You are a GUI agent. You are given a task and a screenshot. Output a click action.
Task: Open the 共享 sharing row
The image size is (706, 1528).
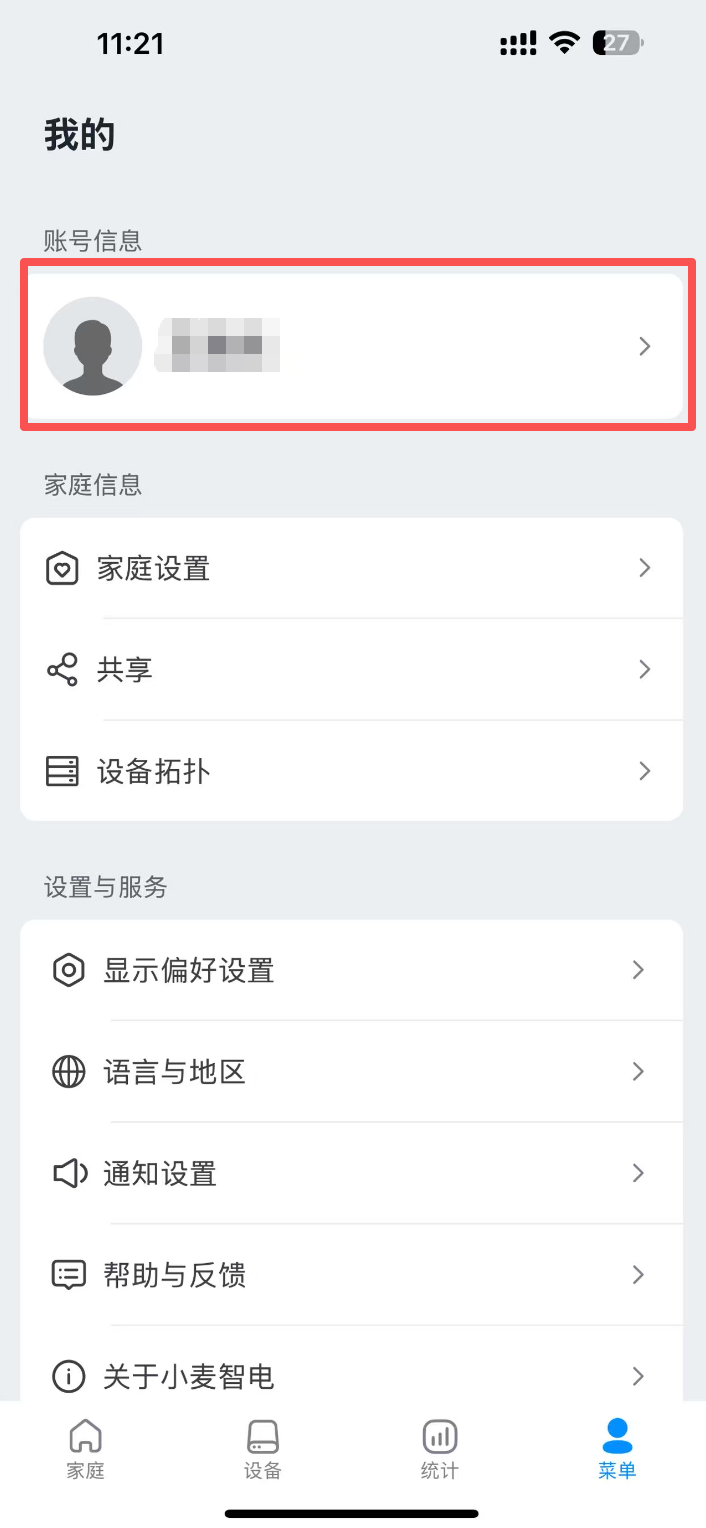pos(352,669)
